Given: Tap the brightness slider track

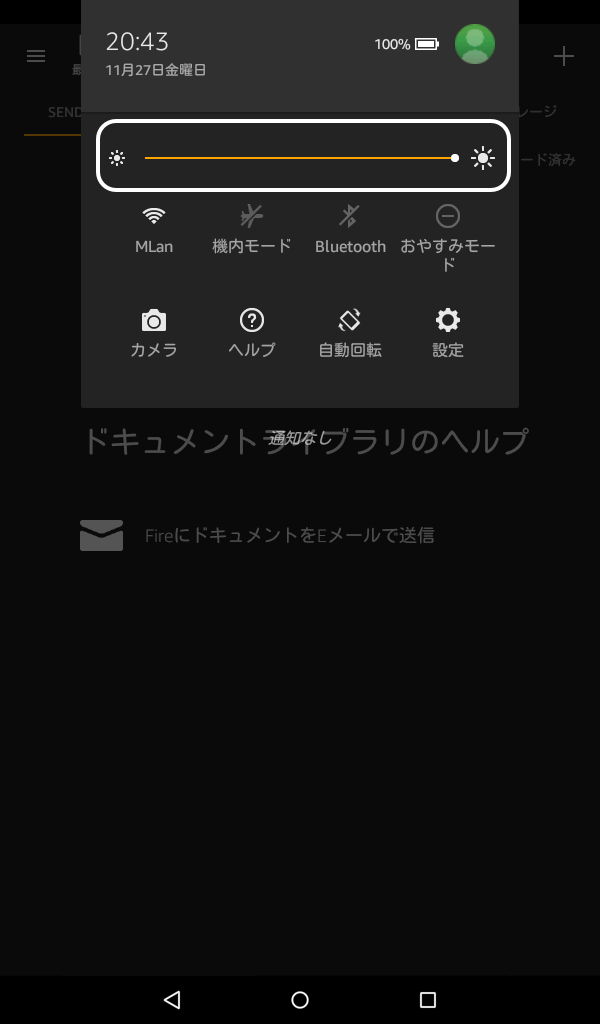Looking at the screenshot, I should [300, 158].
